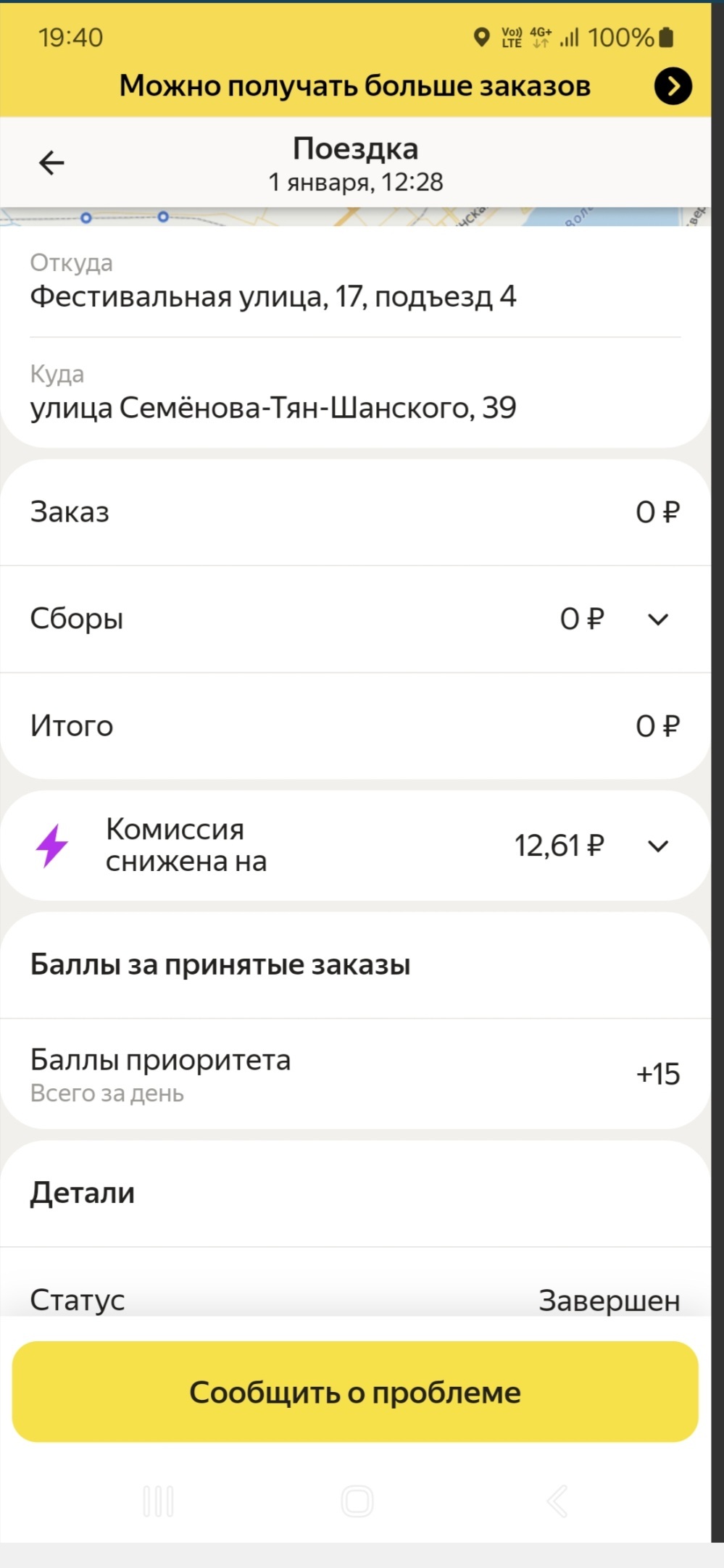
Task: Expand the Комиссия снижена на details
Action: (x=657, y=846)
